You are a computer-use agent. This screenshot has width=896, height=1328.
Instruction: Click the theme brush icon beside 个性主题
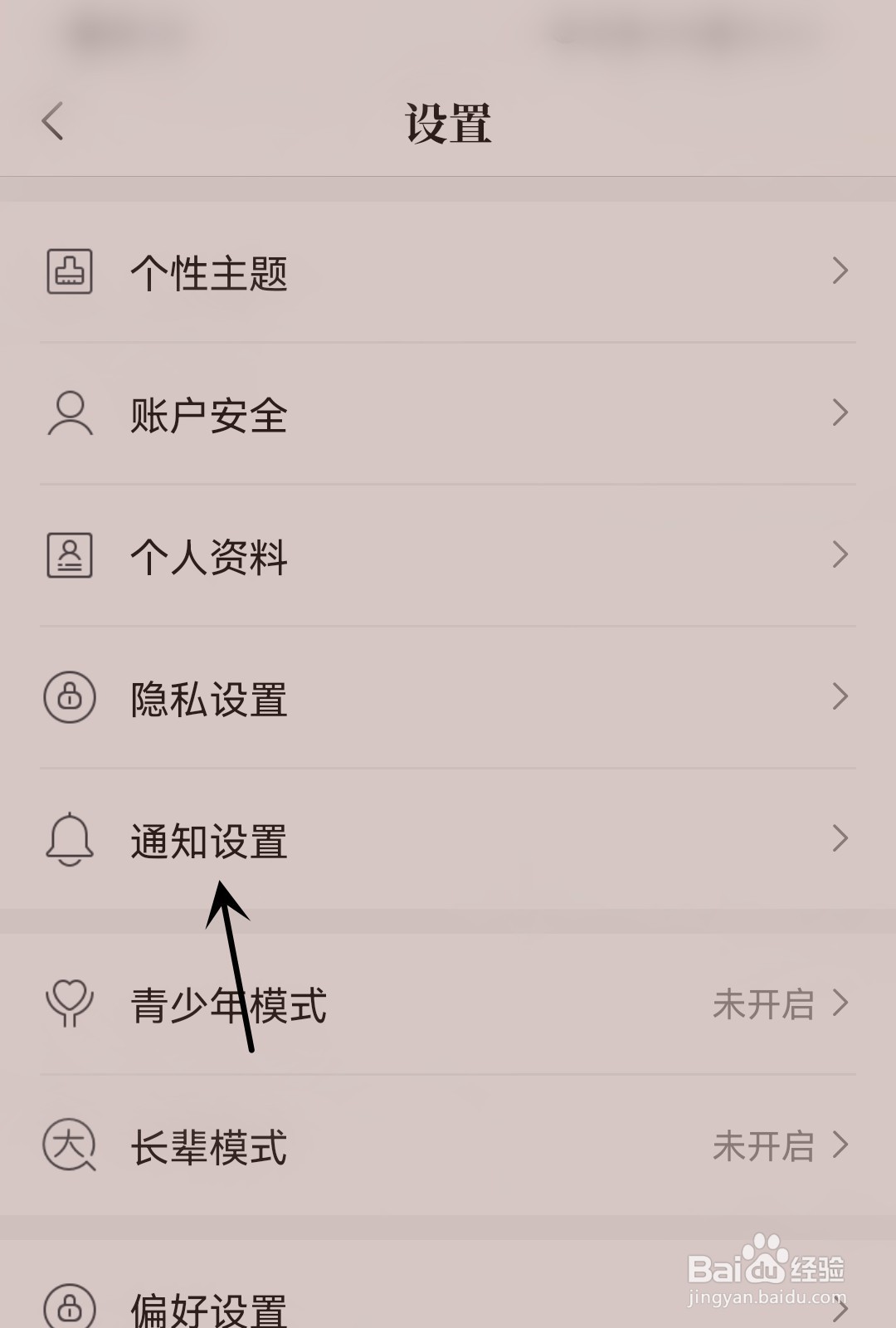point(70,271)
